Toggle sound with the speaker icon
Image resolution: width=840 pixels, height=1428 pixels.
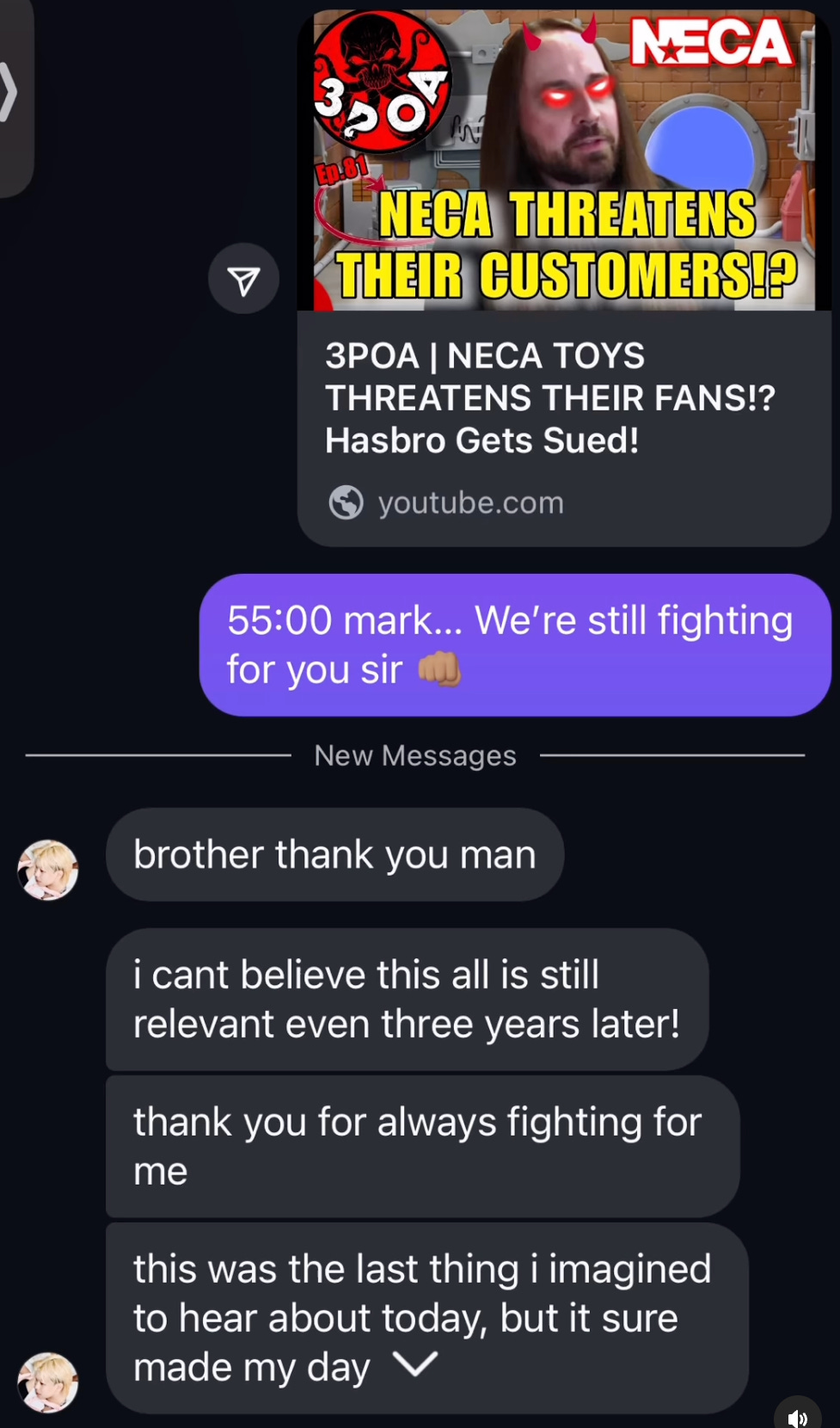[x=798, y=1416]
